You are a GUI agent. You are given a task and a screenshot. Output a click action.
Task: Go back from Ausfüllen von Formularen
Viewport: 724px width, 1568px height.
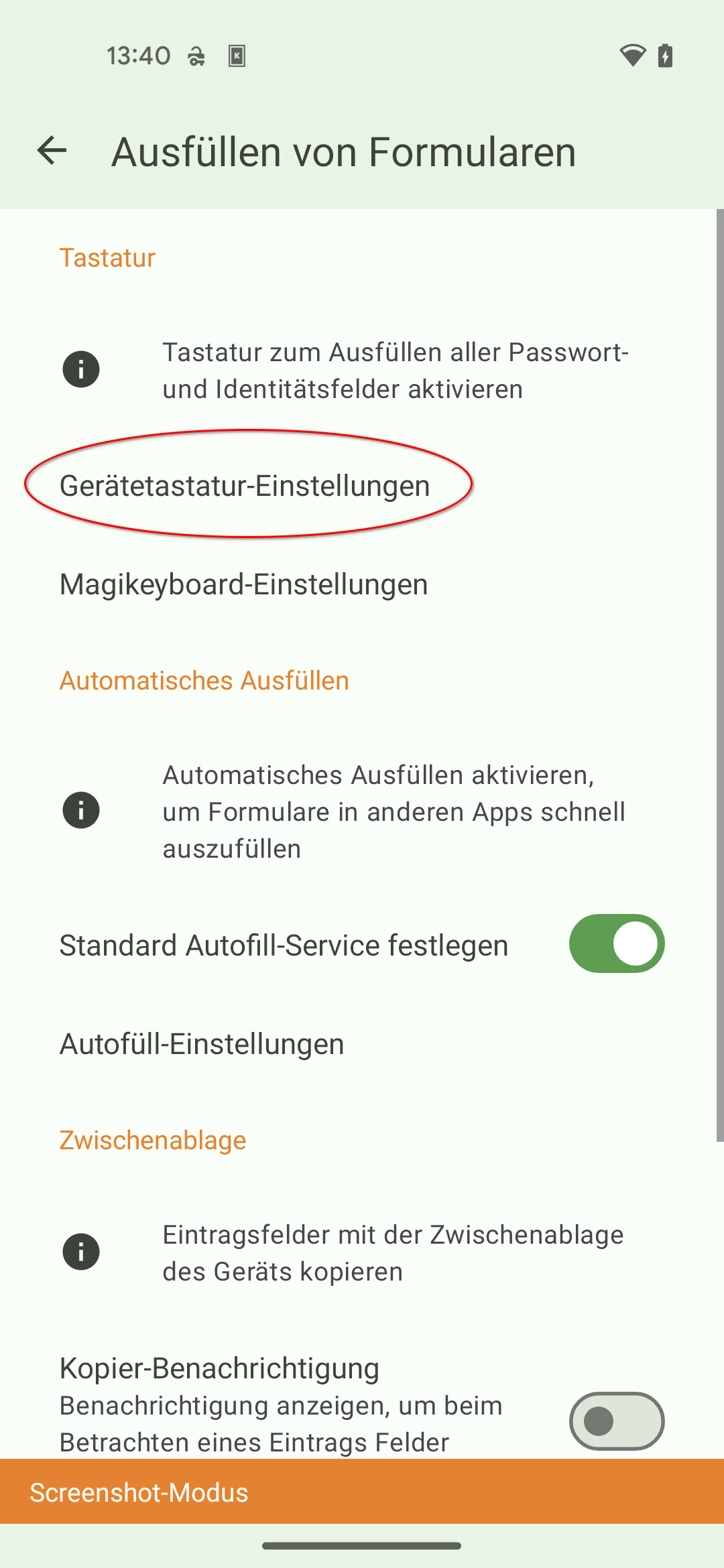click(x=52, y=151)
